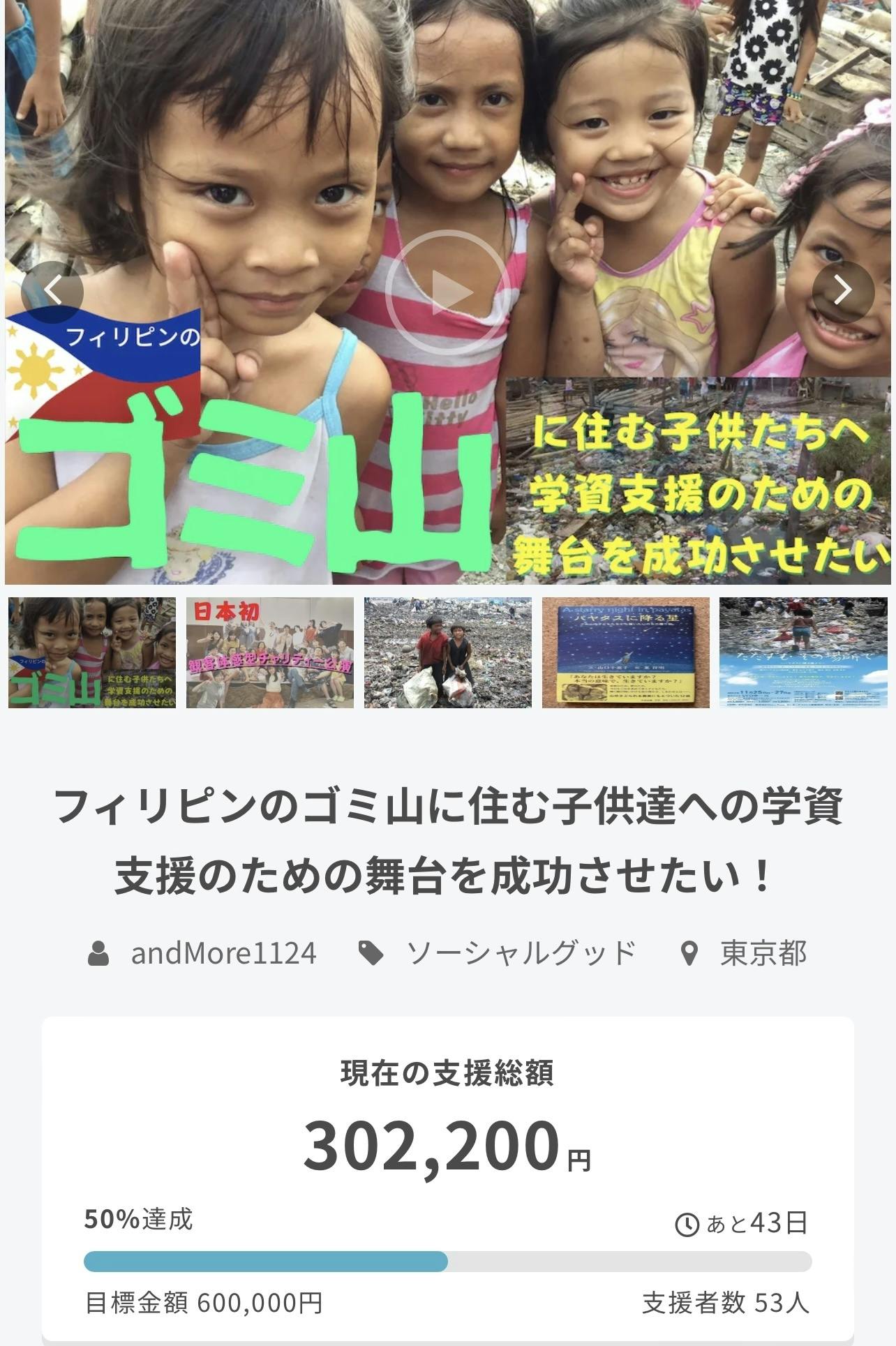The width and height of the screenshot is (896, 1346).
Task: Open the andMore1124 profile
Action: (x=223, y=953)
